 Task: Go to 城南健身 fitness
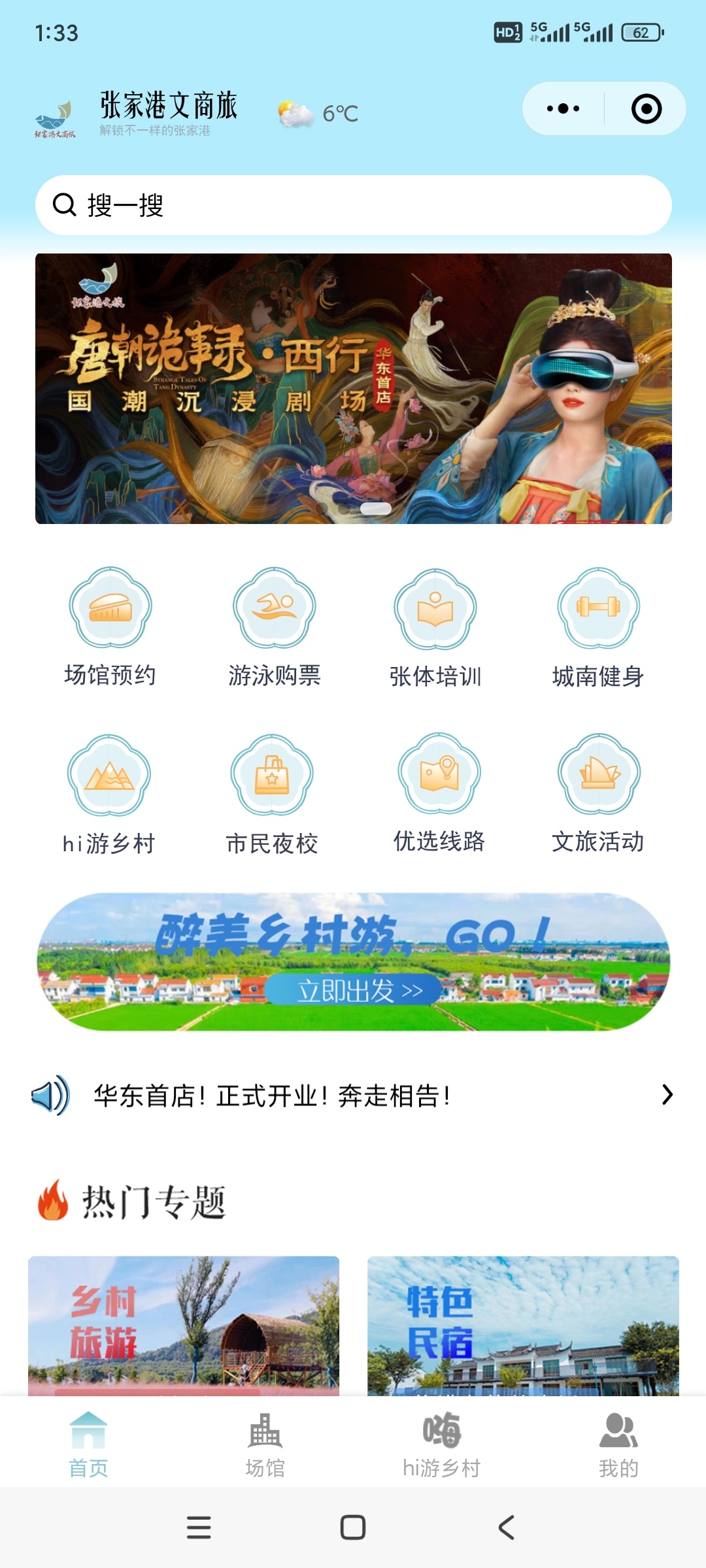(598, 627)
